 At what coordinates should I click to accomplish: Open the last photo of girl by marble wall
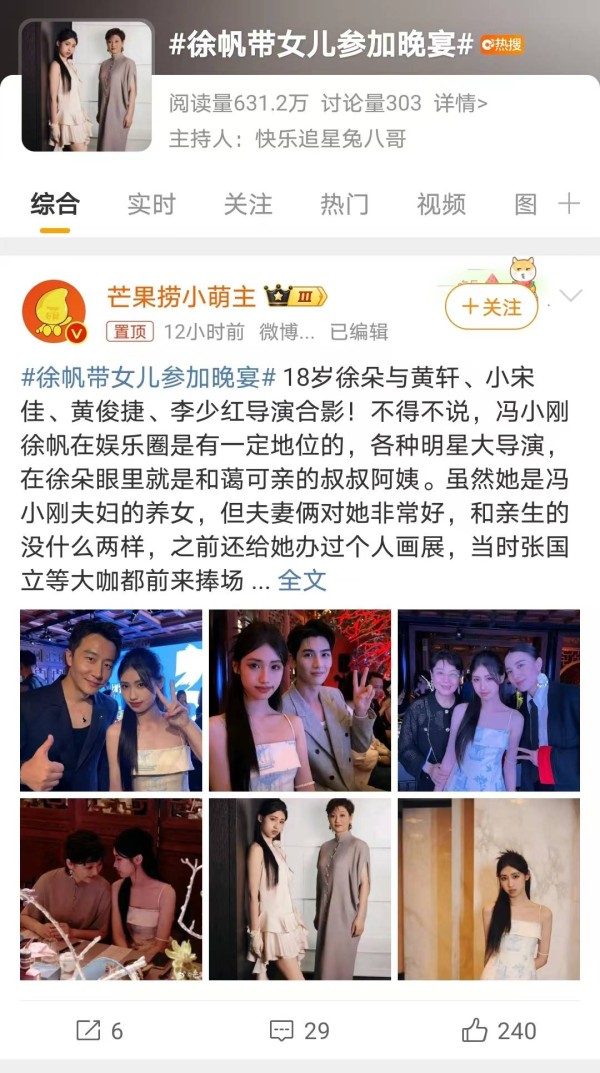489,889
